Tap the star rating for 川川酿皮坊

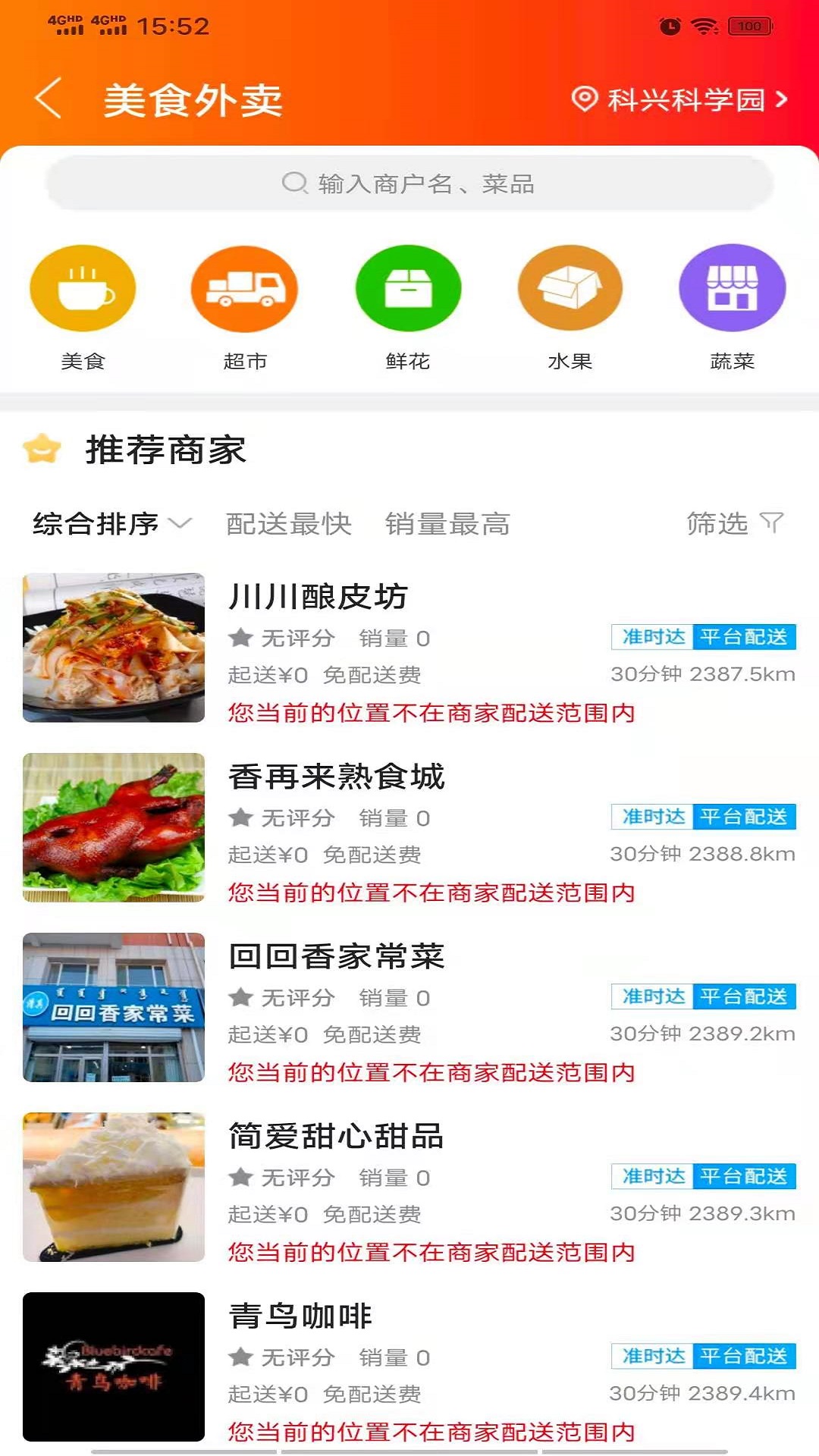[241, 639]
